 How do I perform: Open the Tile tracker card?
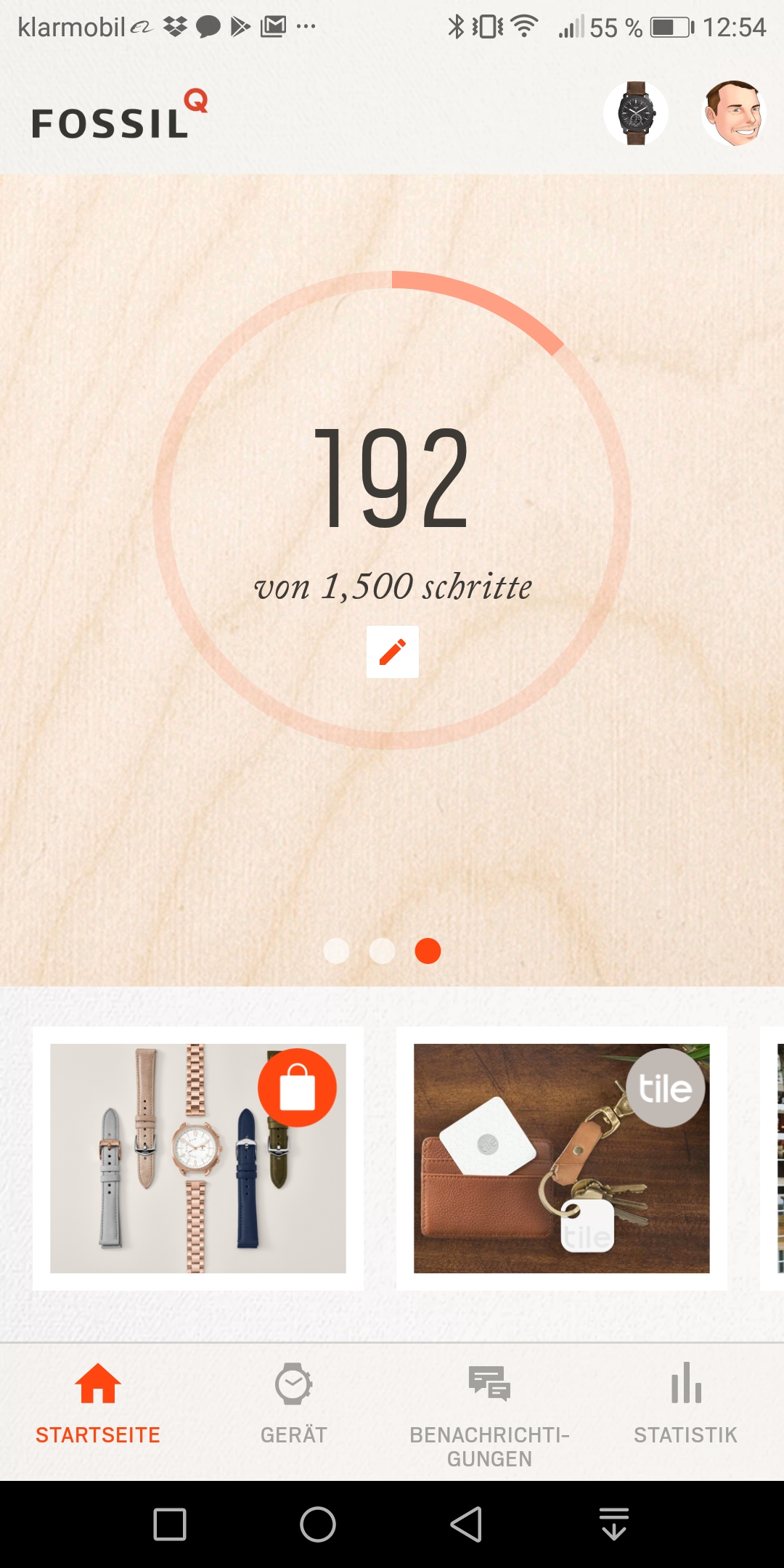561,1158
